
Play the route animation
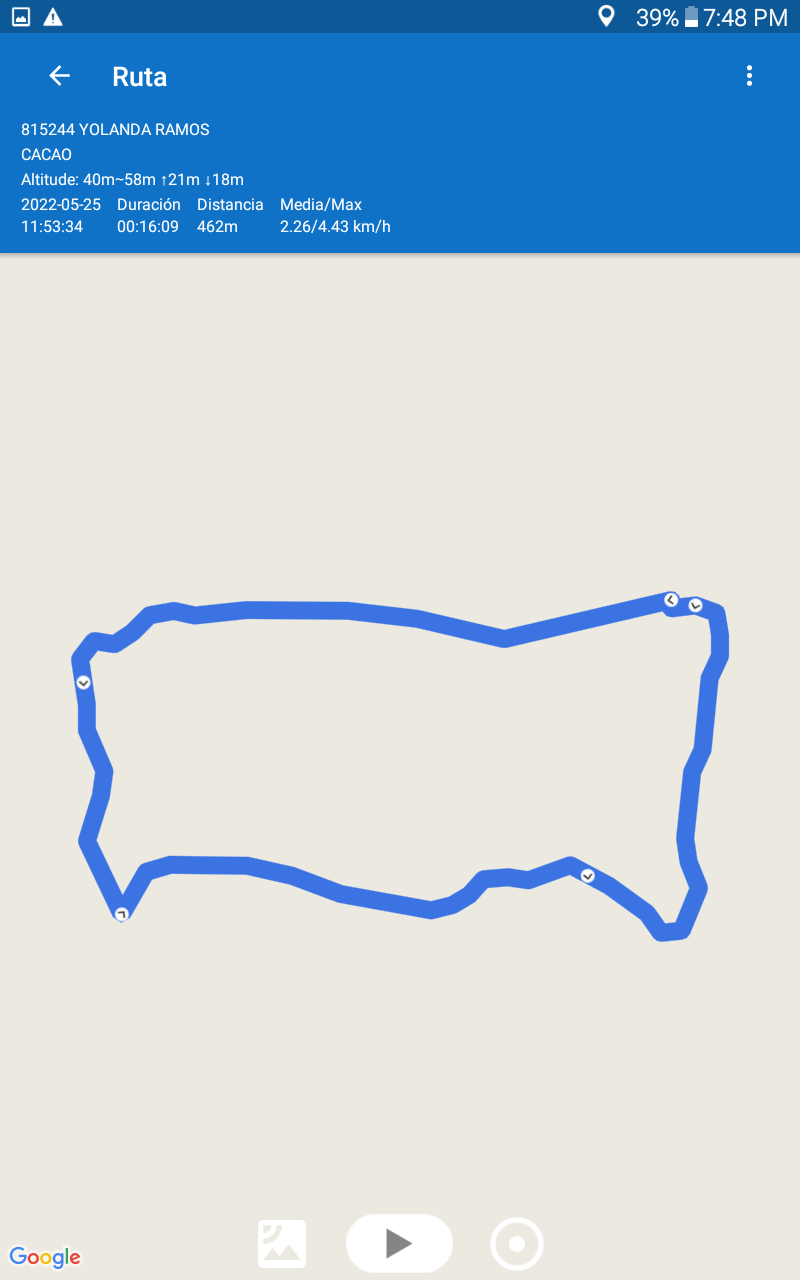(x=399, y=1243)
